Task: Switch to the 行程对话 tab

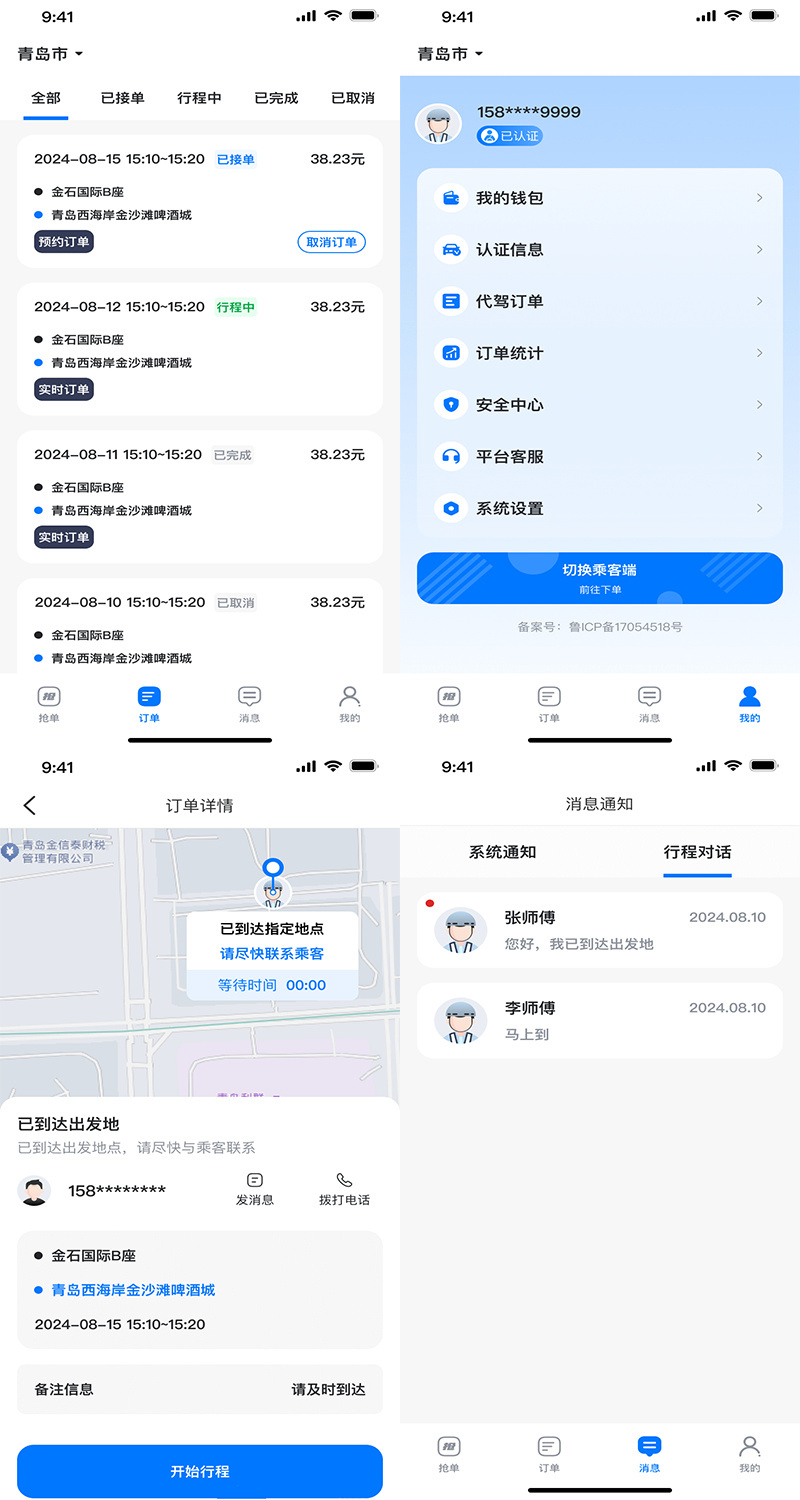Action: [697, 853]
